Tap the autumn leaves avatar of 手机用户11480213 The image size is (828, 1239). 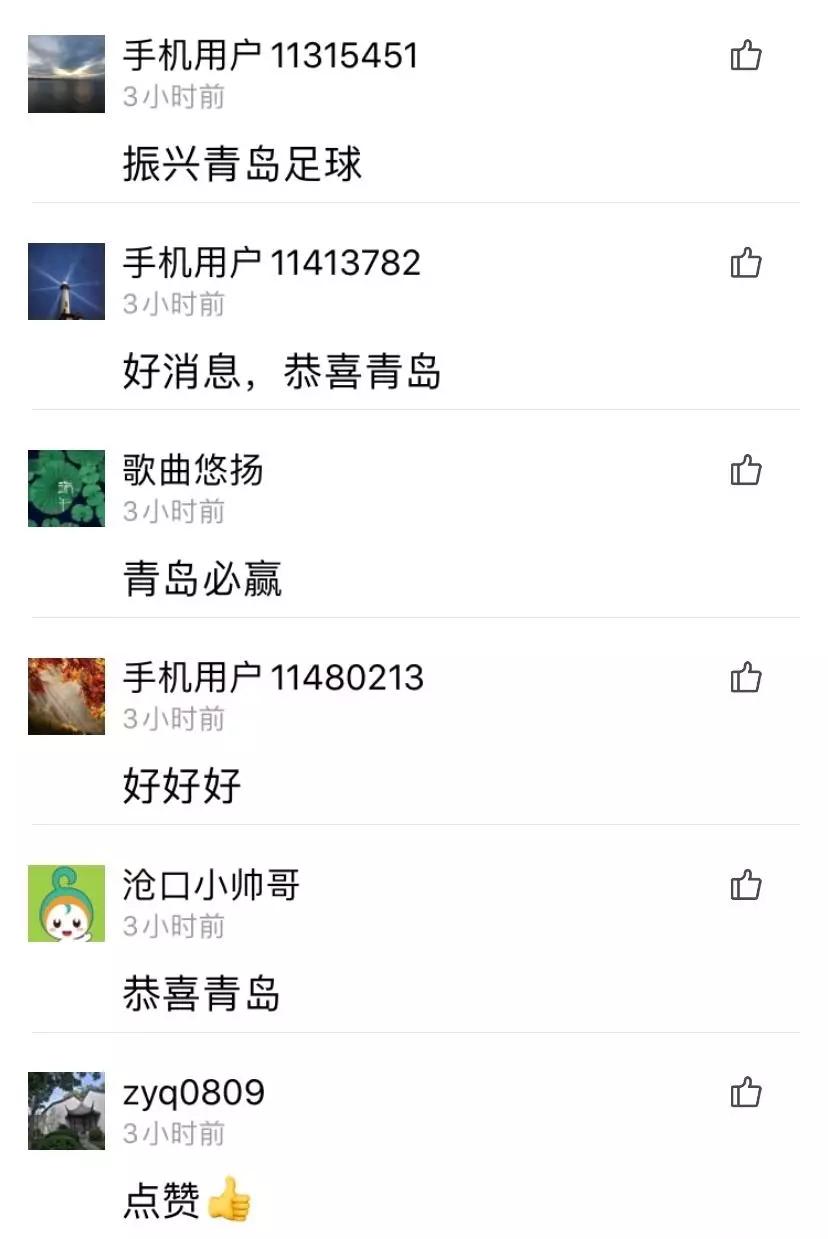pyautogui.click(x=65, y=694)
